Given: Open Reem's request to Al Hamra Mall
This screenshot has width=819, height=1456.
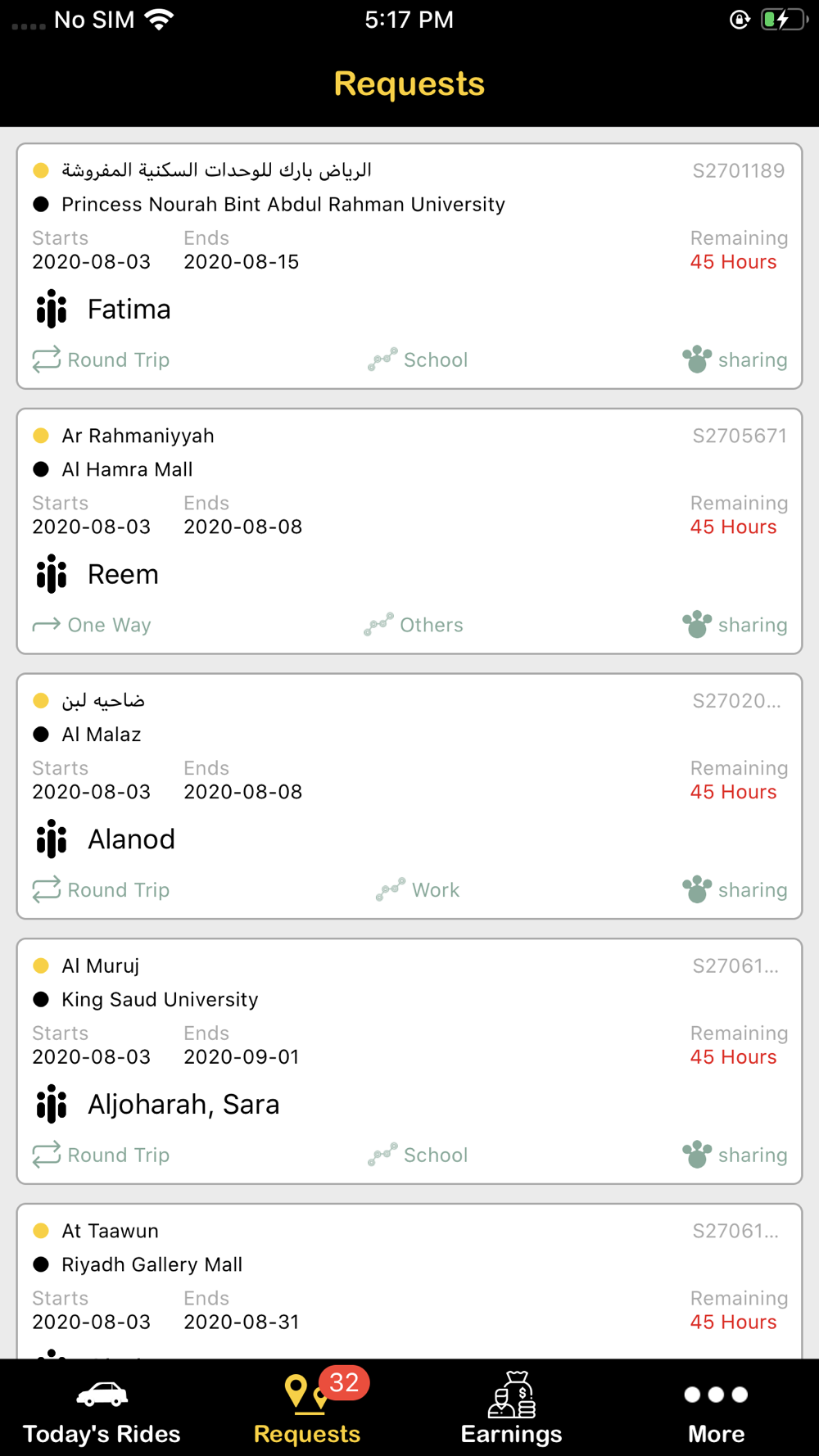Looking at the screenshot, I should tap(409, 531).
